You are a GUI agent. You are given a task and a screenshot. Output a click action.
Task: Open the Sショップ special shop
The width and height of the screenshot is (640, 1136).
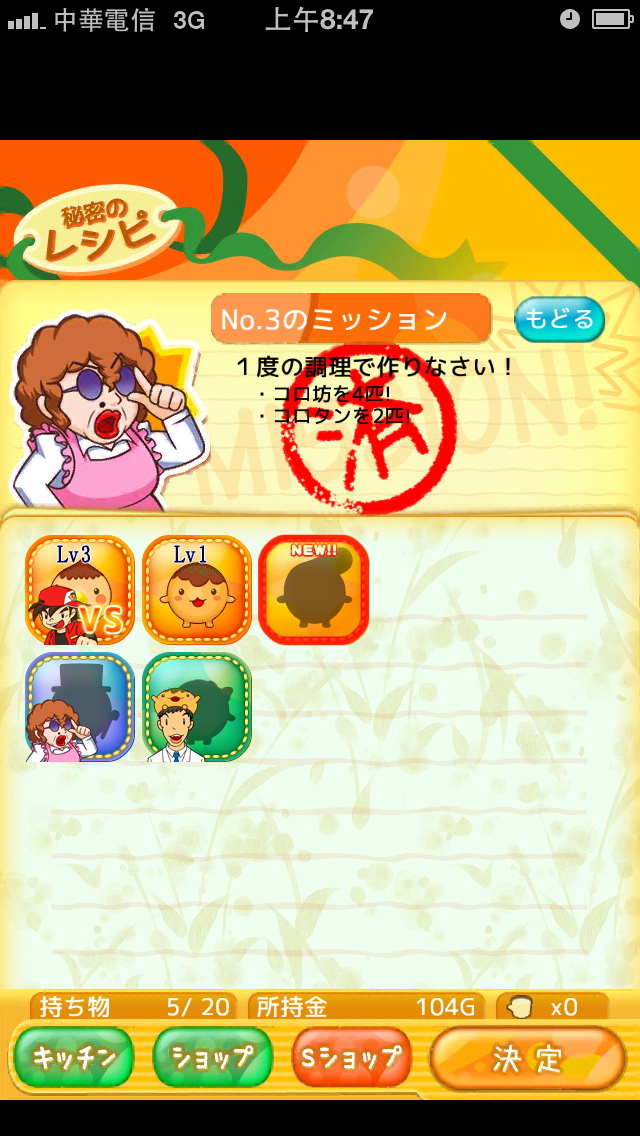pos(352,1057)
